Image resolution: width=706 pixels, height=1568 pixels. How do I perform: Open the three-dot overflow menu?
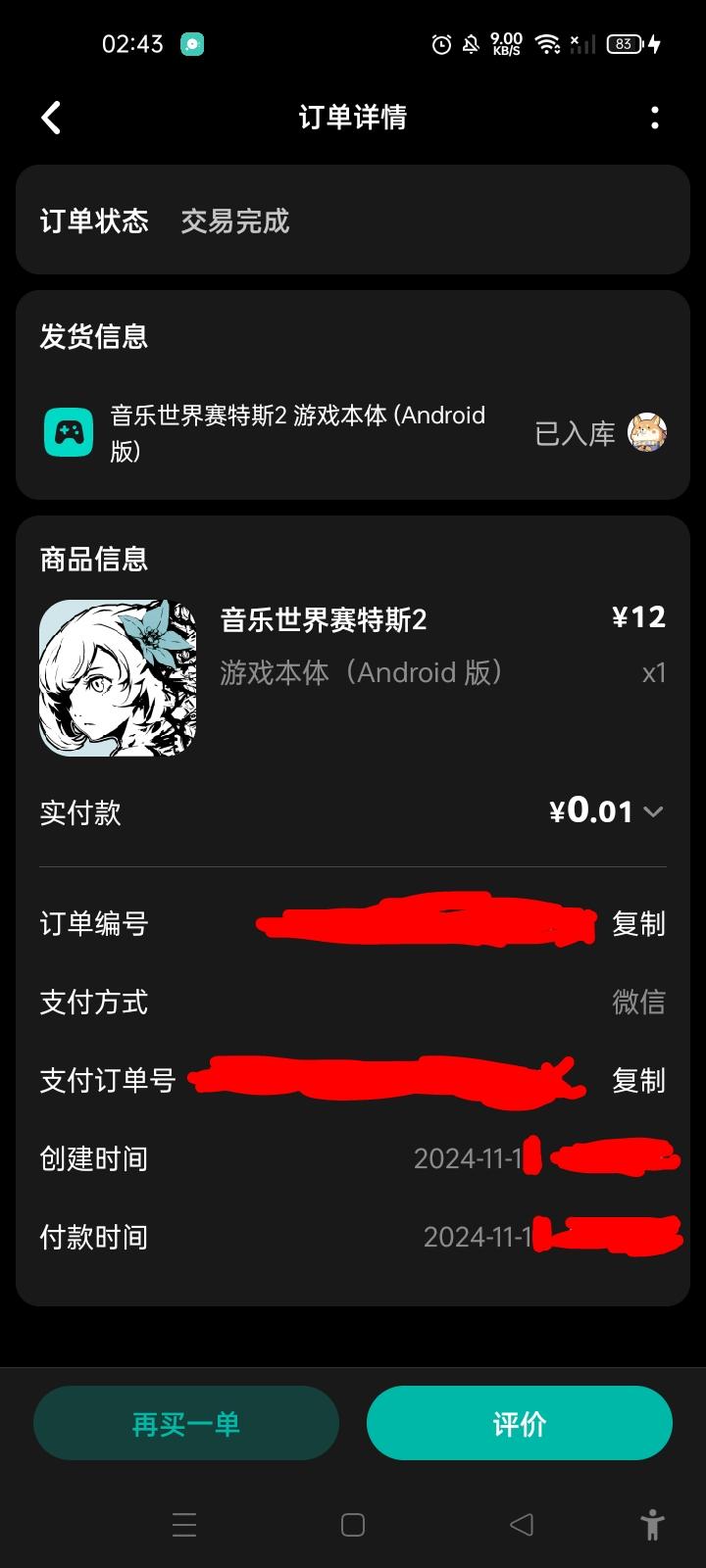point(655,117)
